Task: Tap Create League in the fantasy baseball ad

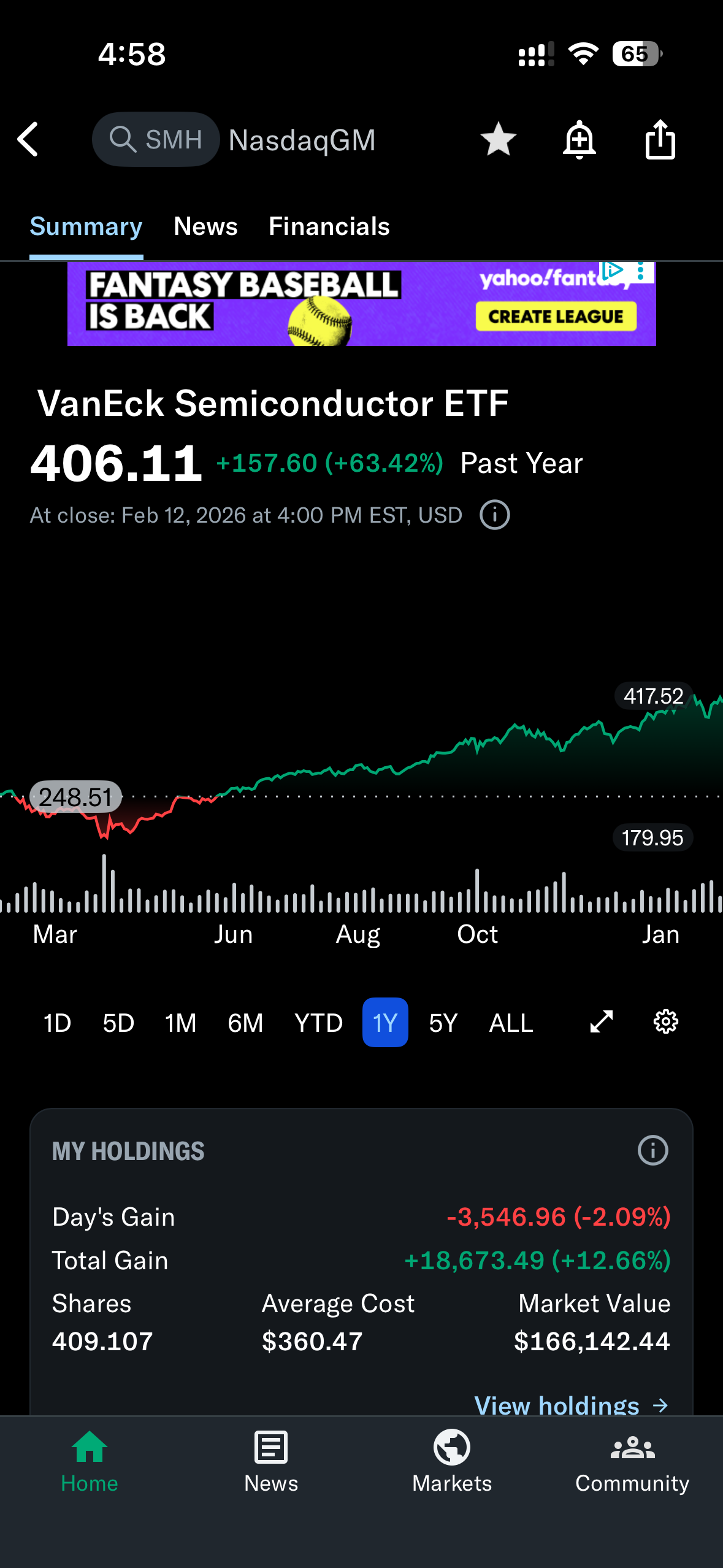Action: 556,317
